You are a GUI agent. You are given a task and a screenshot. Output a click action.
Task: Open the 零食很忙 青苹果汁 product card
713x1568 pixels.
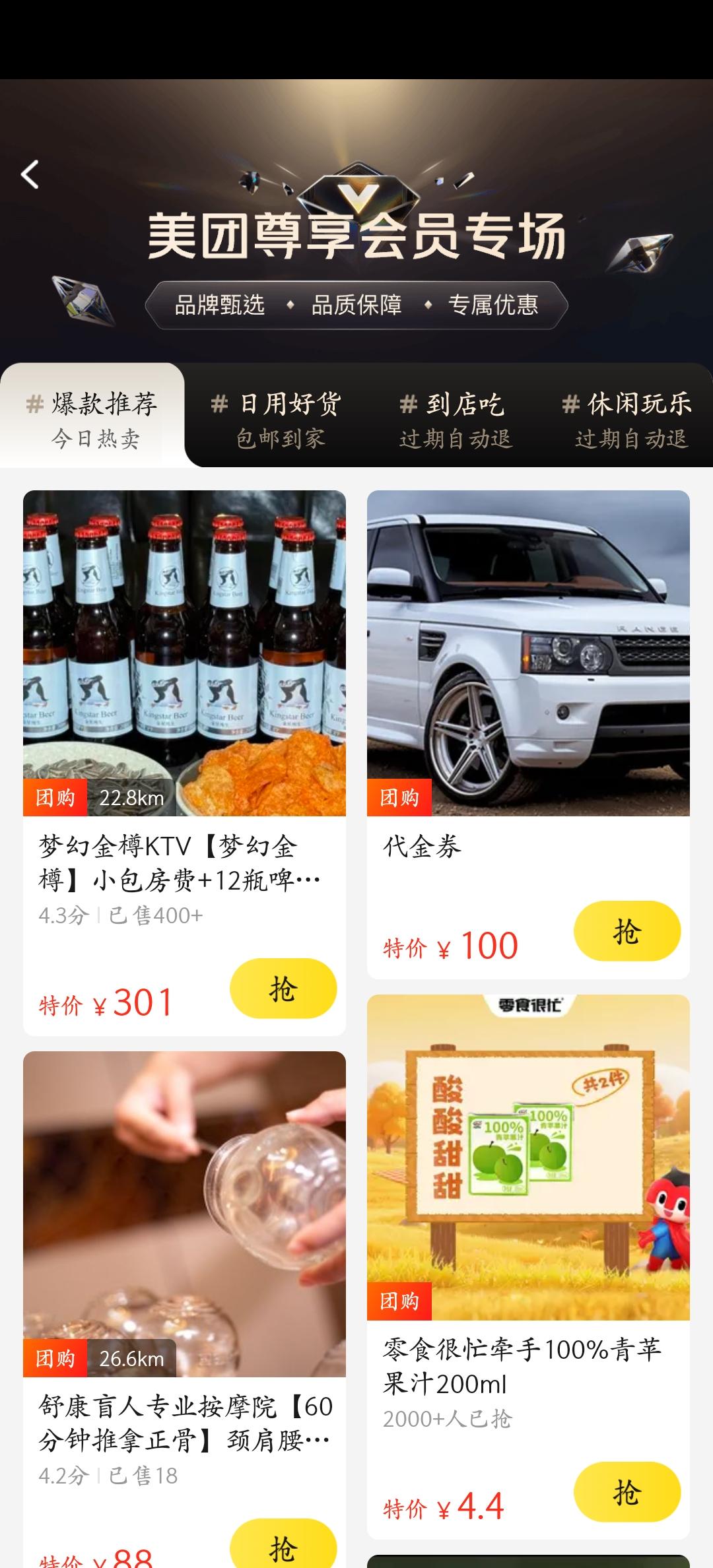pos(528,1161)
